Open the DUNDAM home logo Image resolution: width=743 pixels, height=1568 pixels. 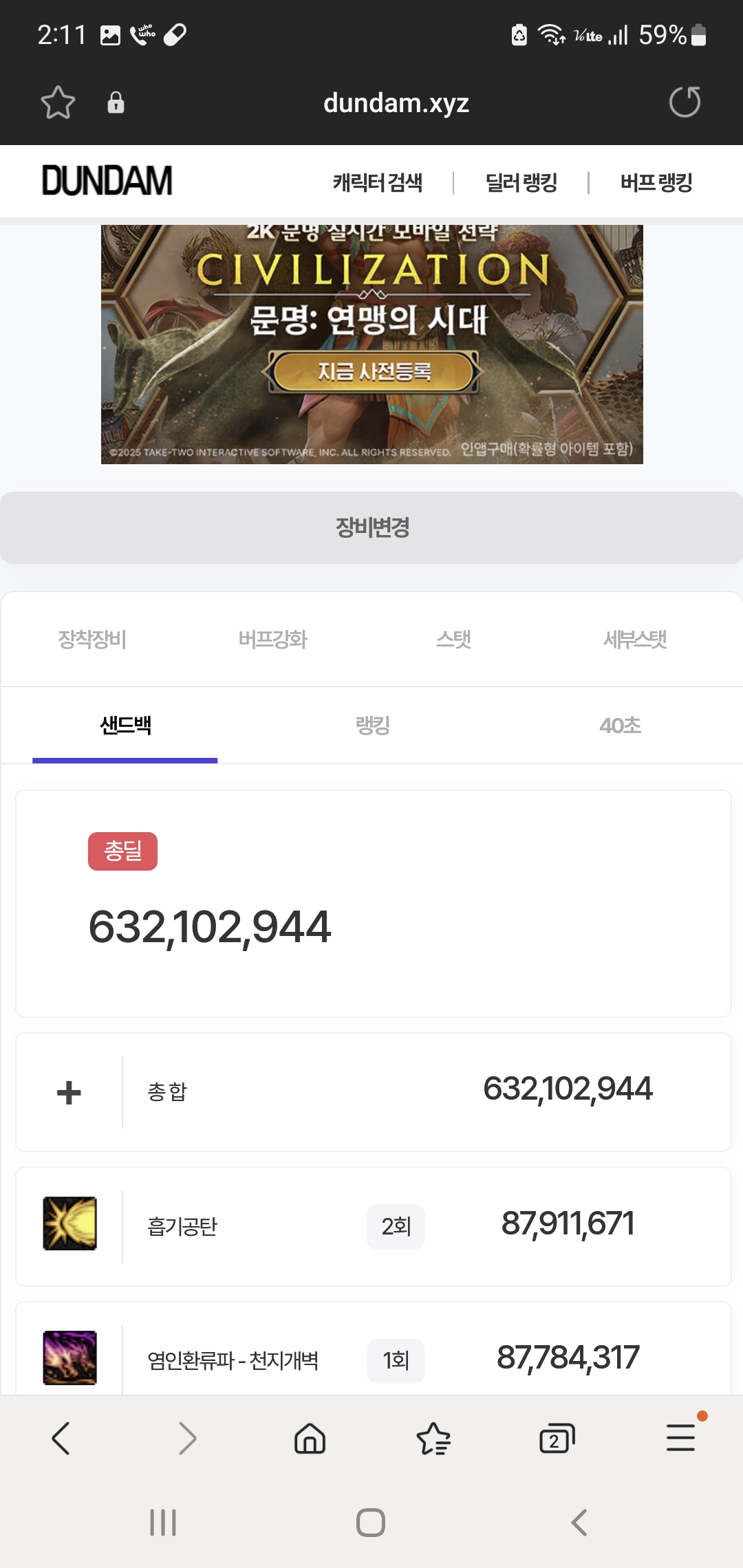click(107, 181)
